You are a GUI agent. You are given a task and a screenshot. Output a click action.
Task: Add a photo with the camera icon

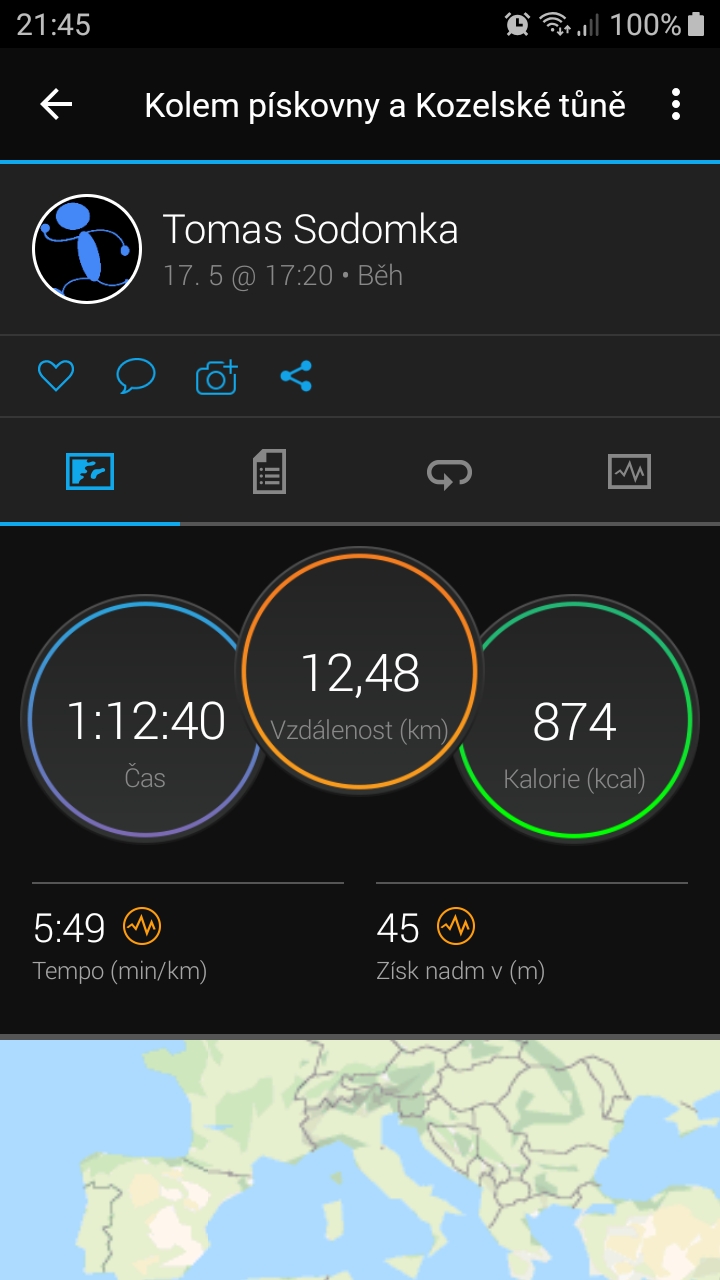tap(216, 376)
